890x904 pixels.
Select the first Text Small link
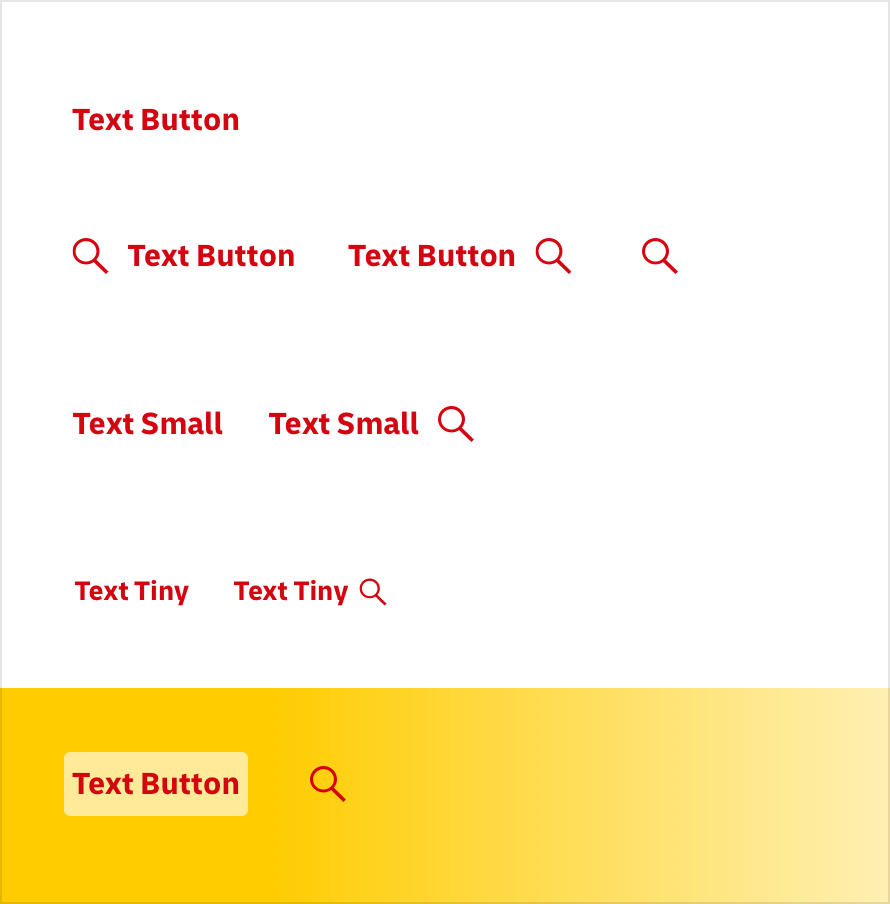[x=147, y=424]
